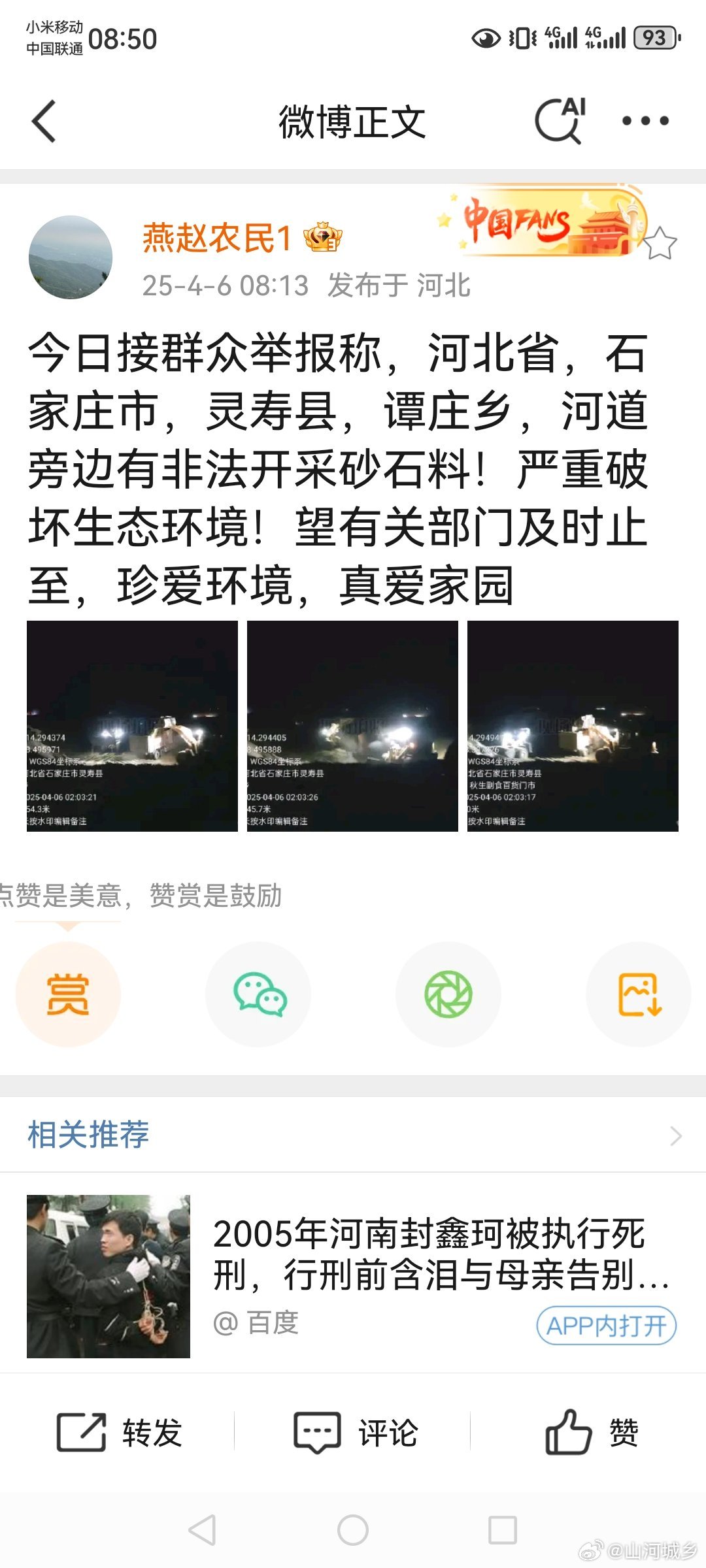Share the post to WeChat
Screen dimensions: 706x1568
258,994
